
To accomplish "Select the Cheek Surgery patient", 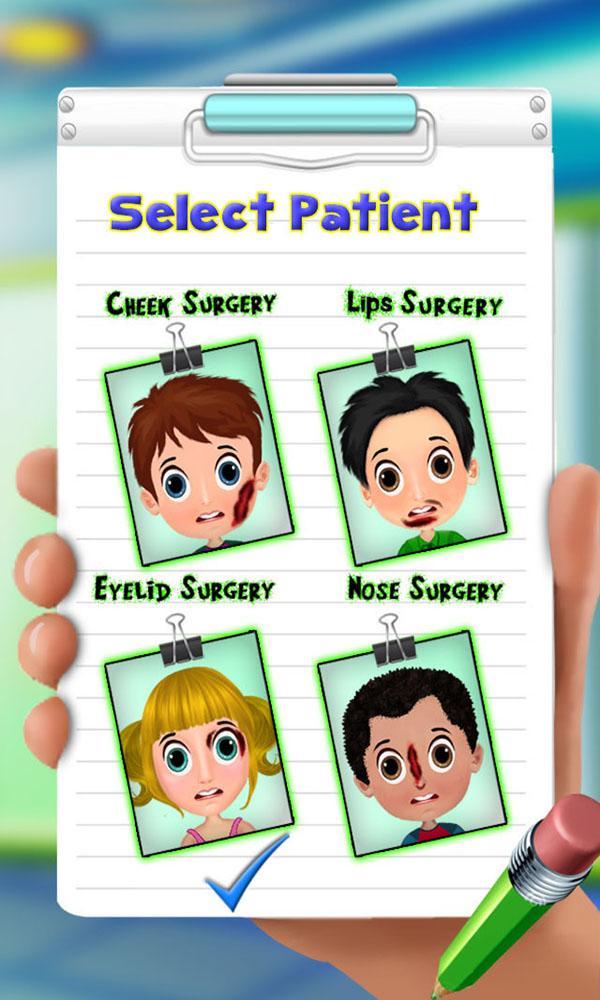I will 198,454.
